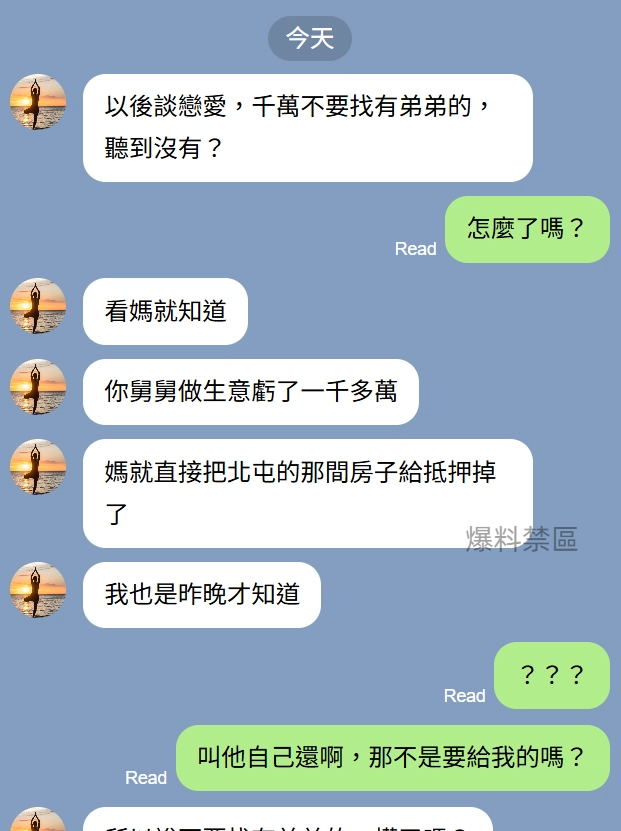View profile picture next to 看媽就知道
Viewport: 621px width, 831px height.
(x=38, y=306)
